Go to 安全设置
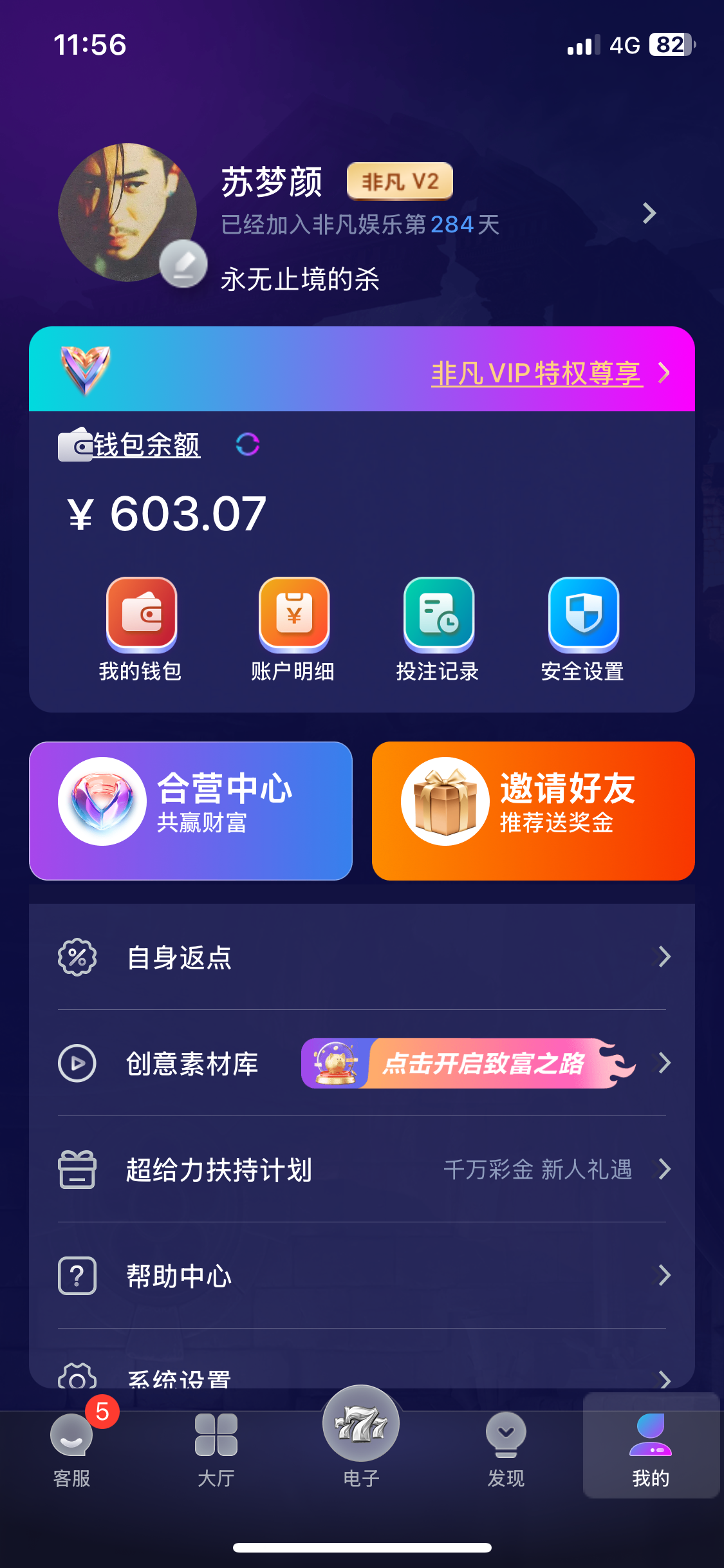724x1568 pixels. coord(583,629)
